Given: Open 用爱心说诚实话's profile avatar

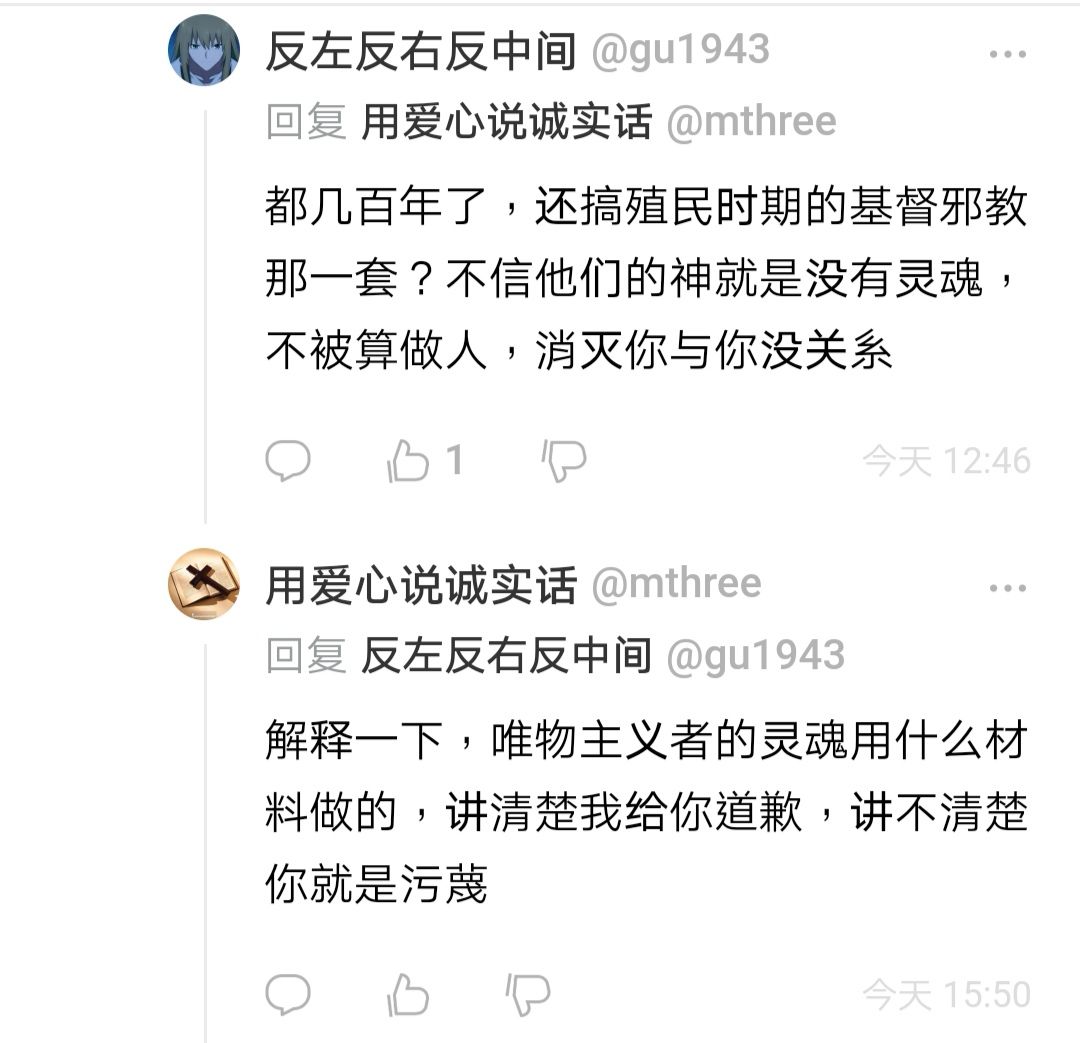Looking at the screenshot, I should (x=204, y=584).
